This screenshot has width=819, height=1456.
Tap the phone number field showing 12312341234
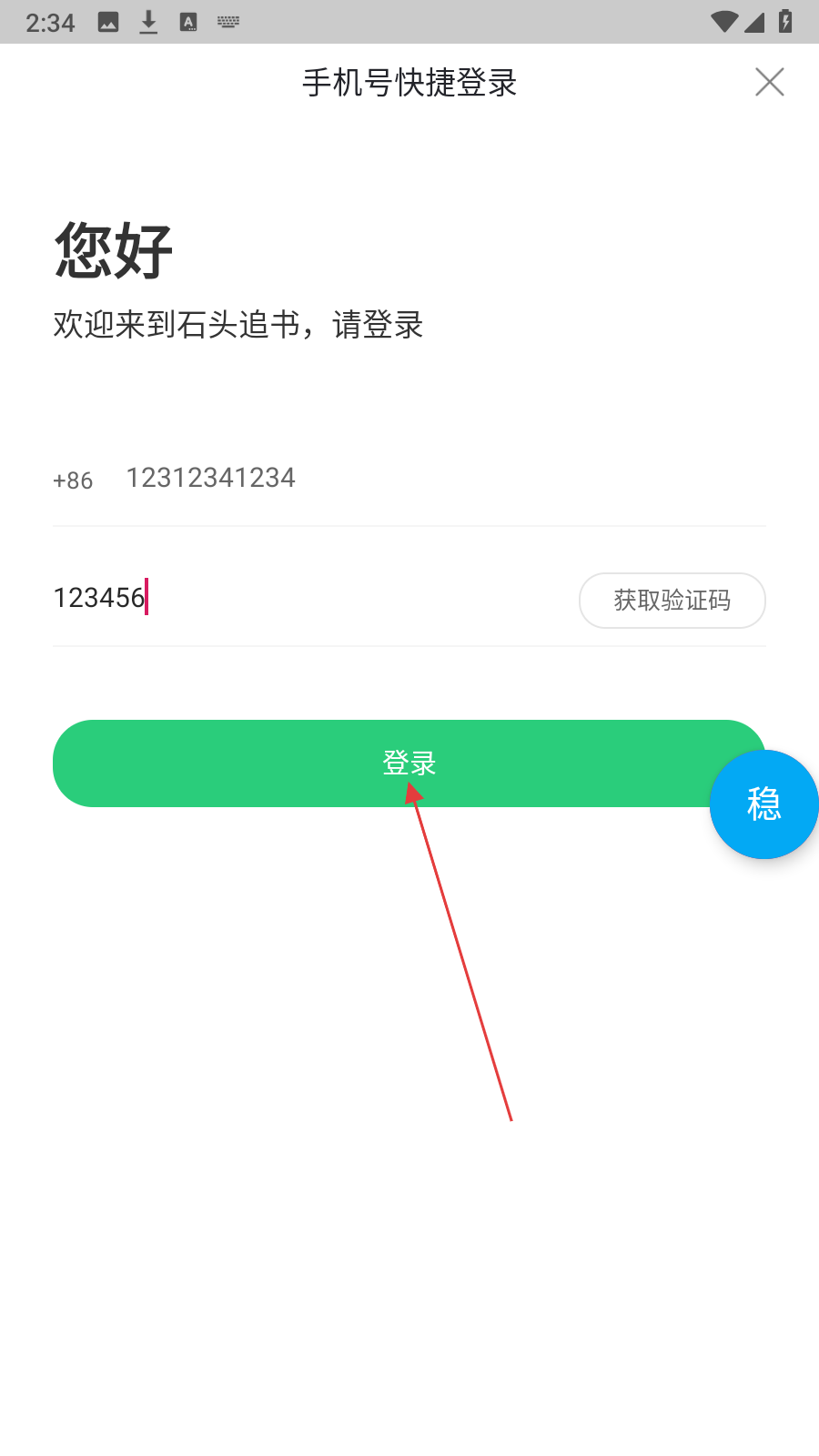coord(446,478)
